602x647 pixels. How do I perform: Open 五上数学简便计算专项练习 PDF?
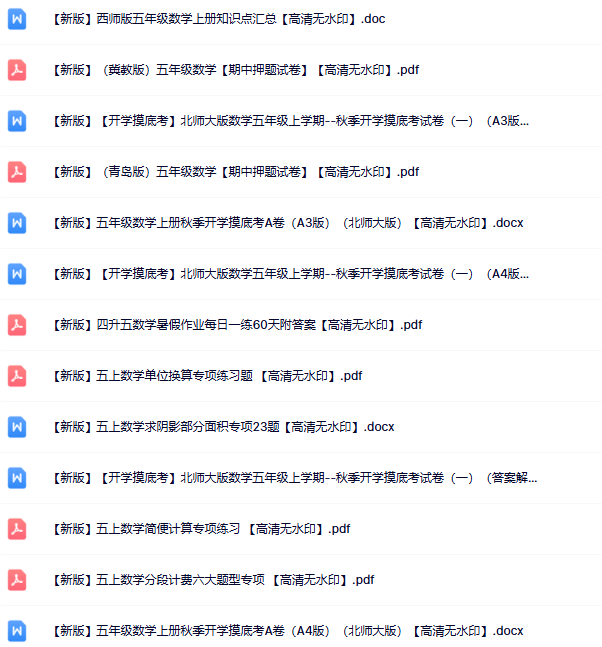(x=199, y=529)
